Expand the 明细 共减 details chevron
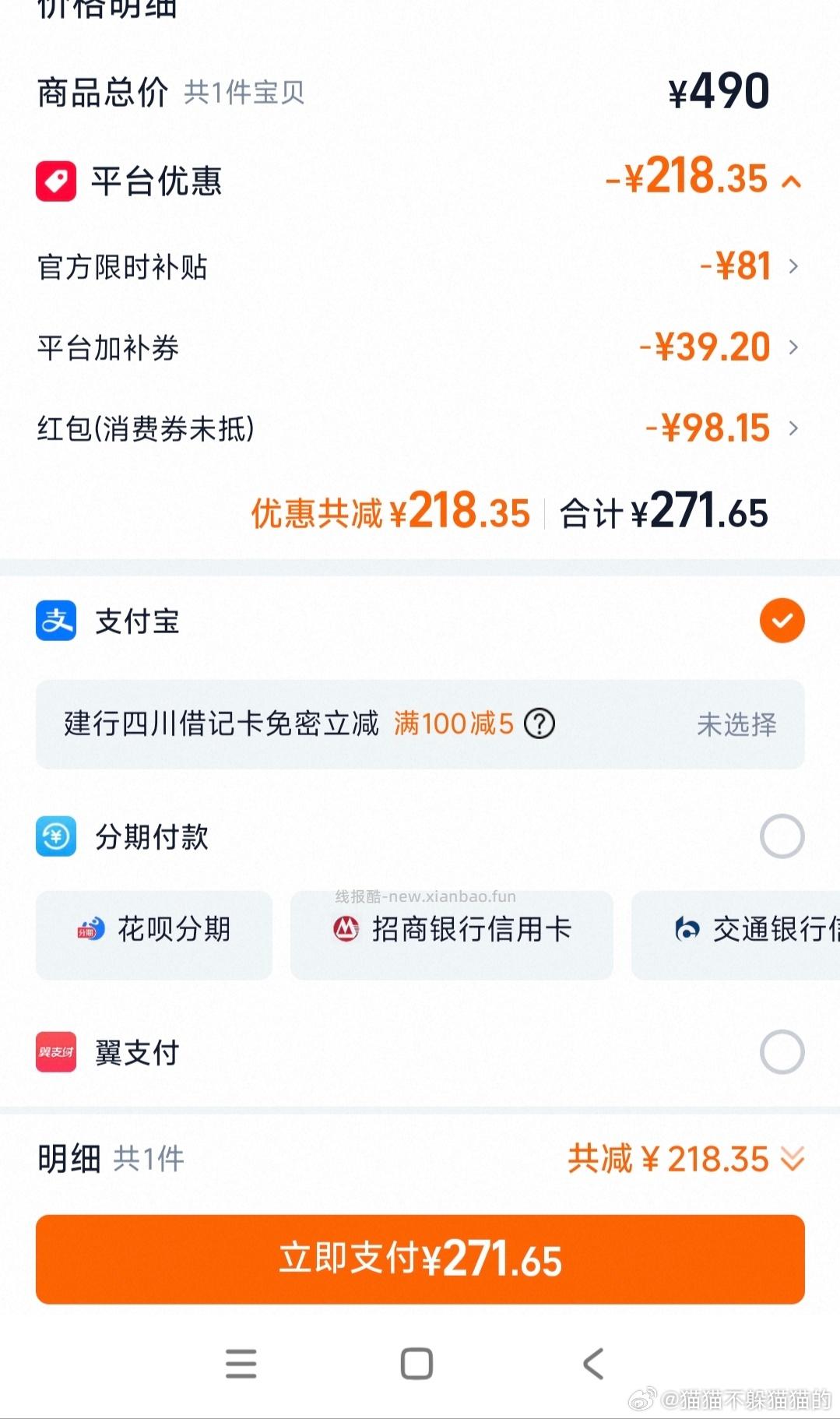The width and height of the screenshot is (840, 1419). coord(794,1160)
